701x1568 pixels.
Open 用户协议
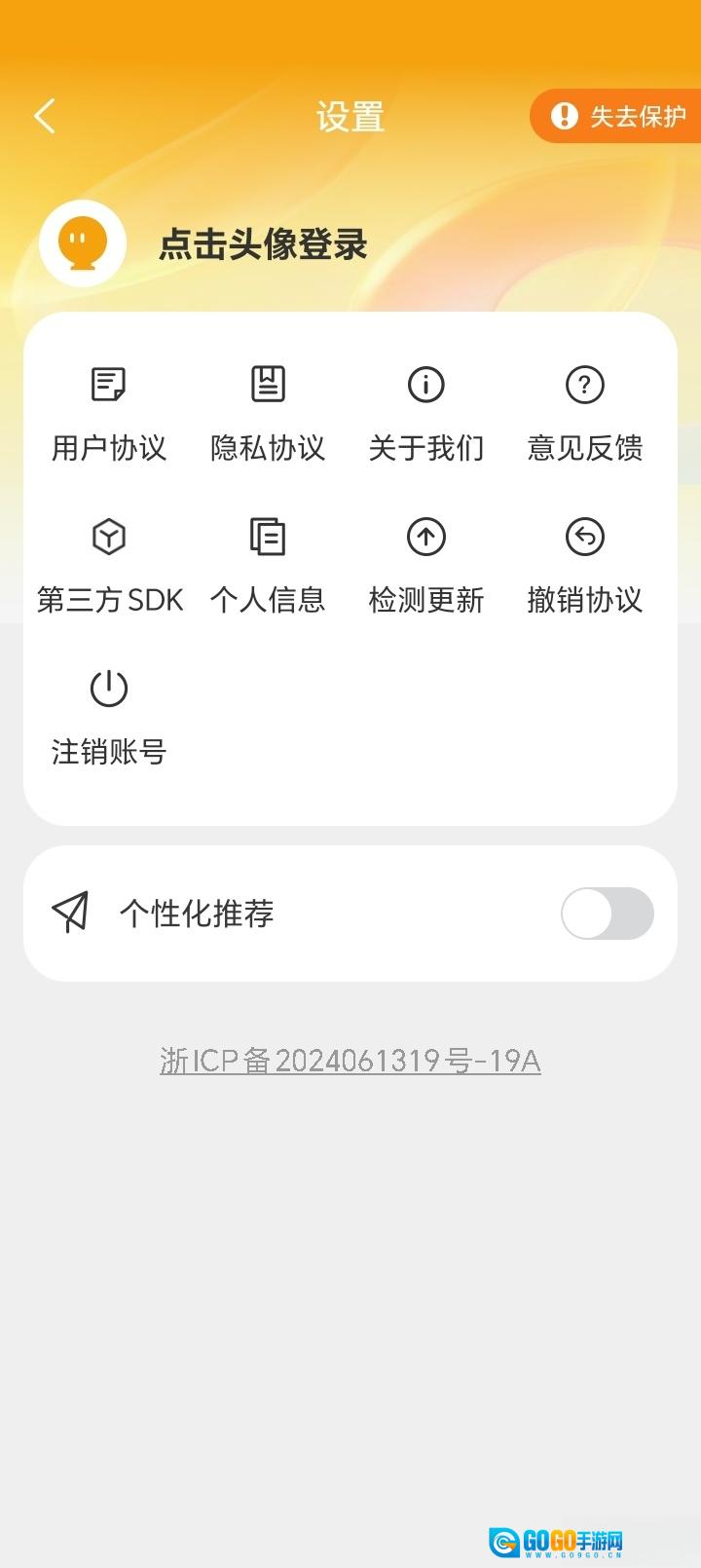[x=109, y=413]
